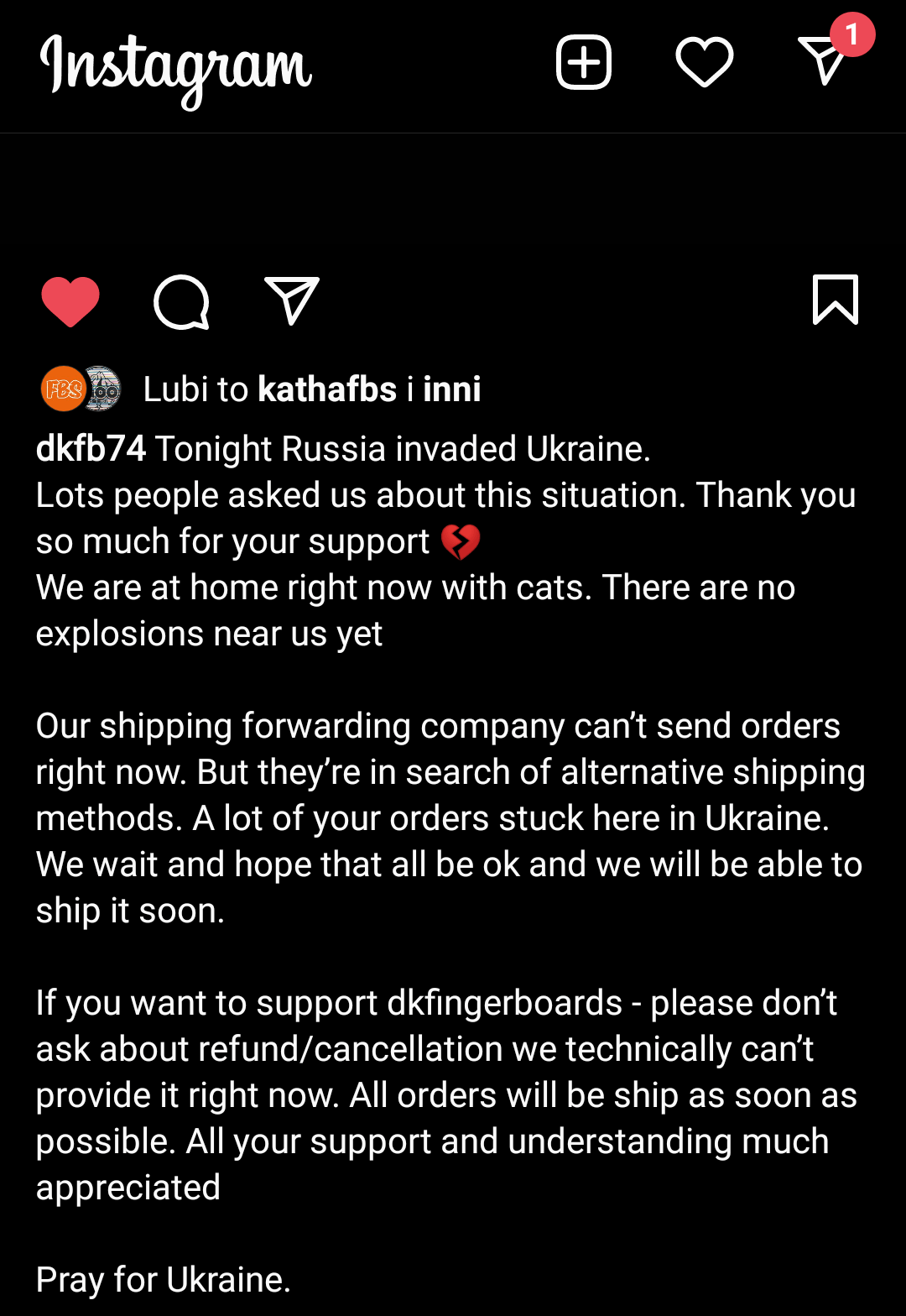This screenshot has height=1316, width=906.
Task: Tap the unread badge showing 1 message
Action: click(x=854, y=34)
